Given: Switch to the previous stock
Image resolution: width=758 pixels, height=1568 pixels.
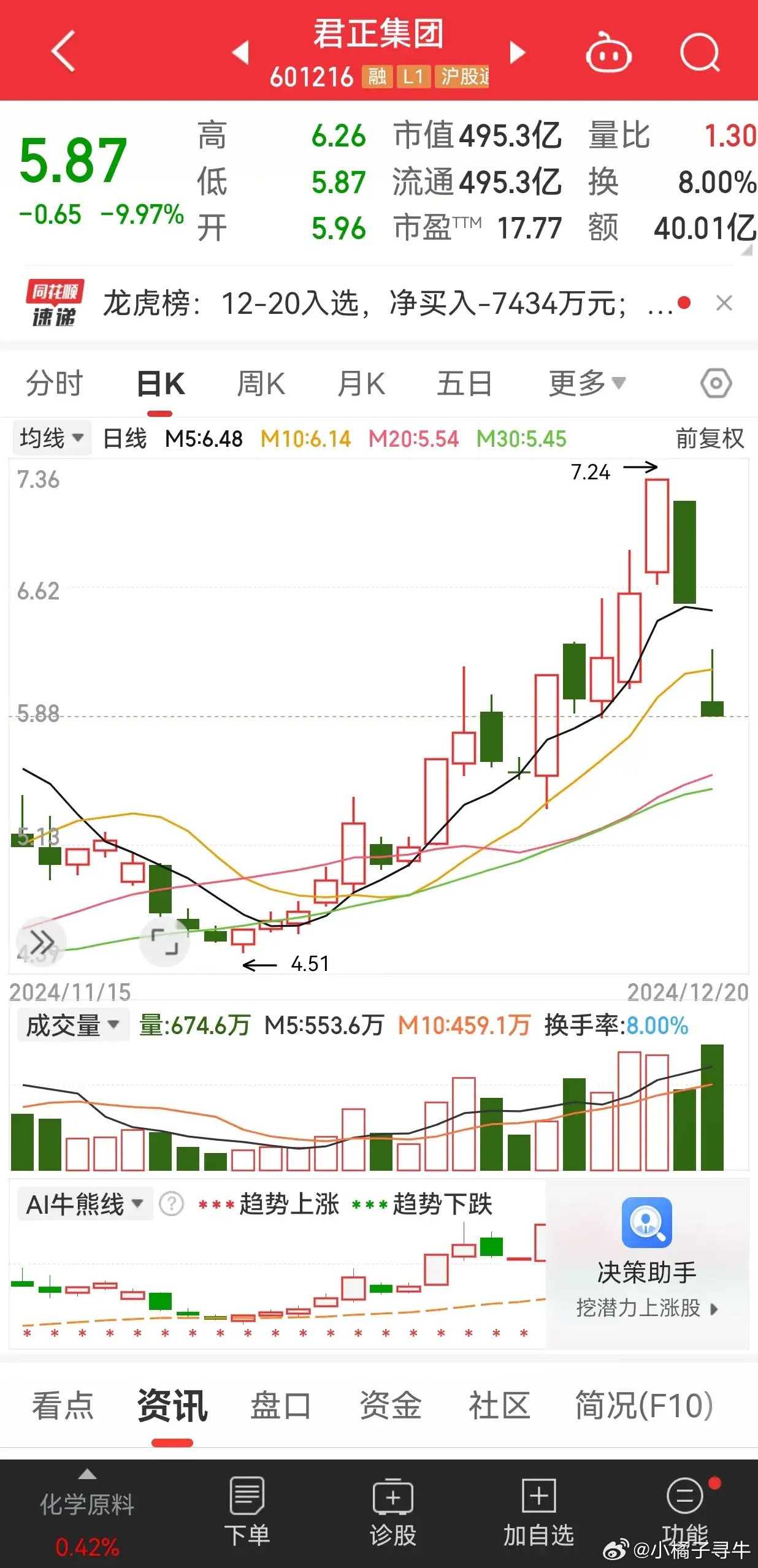Looking at the screenshot, I should tap(241, 53).
